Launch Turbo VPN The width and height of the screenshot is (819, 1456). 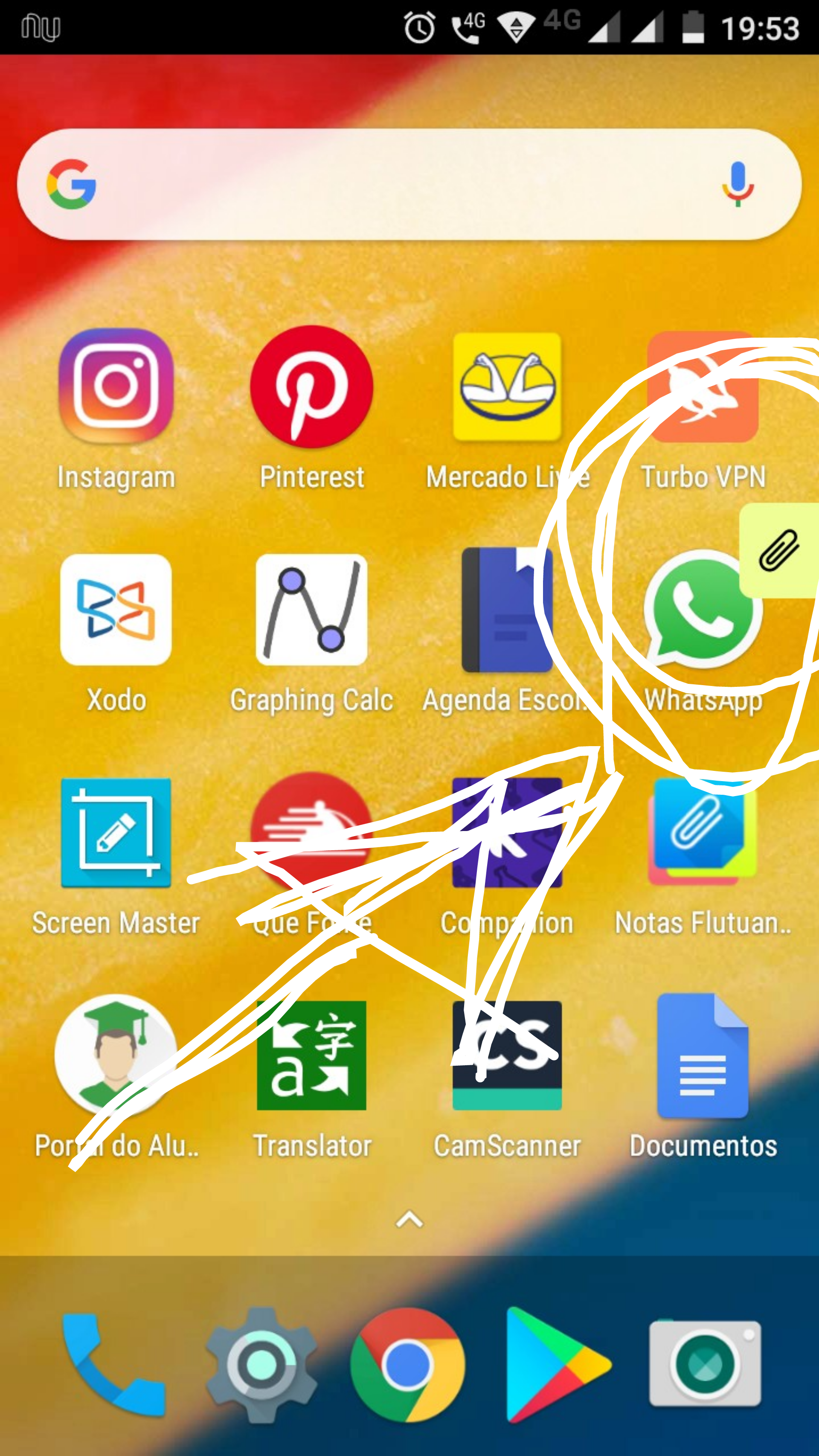(703, 387)
